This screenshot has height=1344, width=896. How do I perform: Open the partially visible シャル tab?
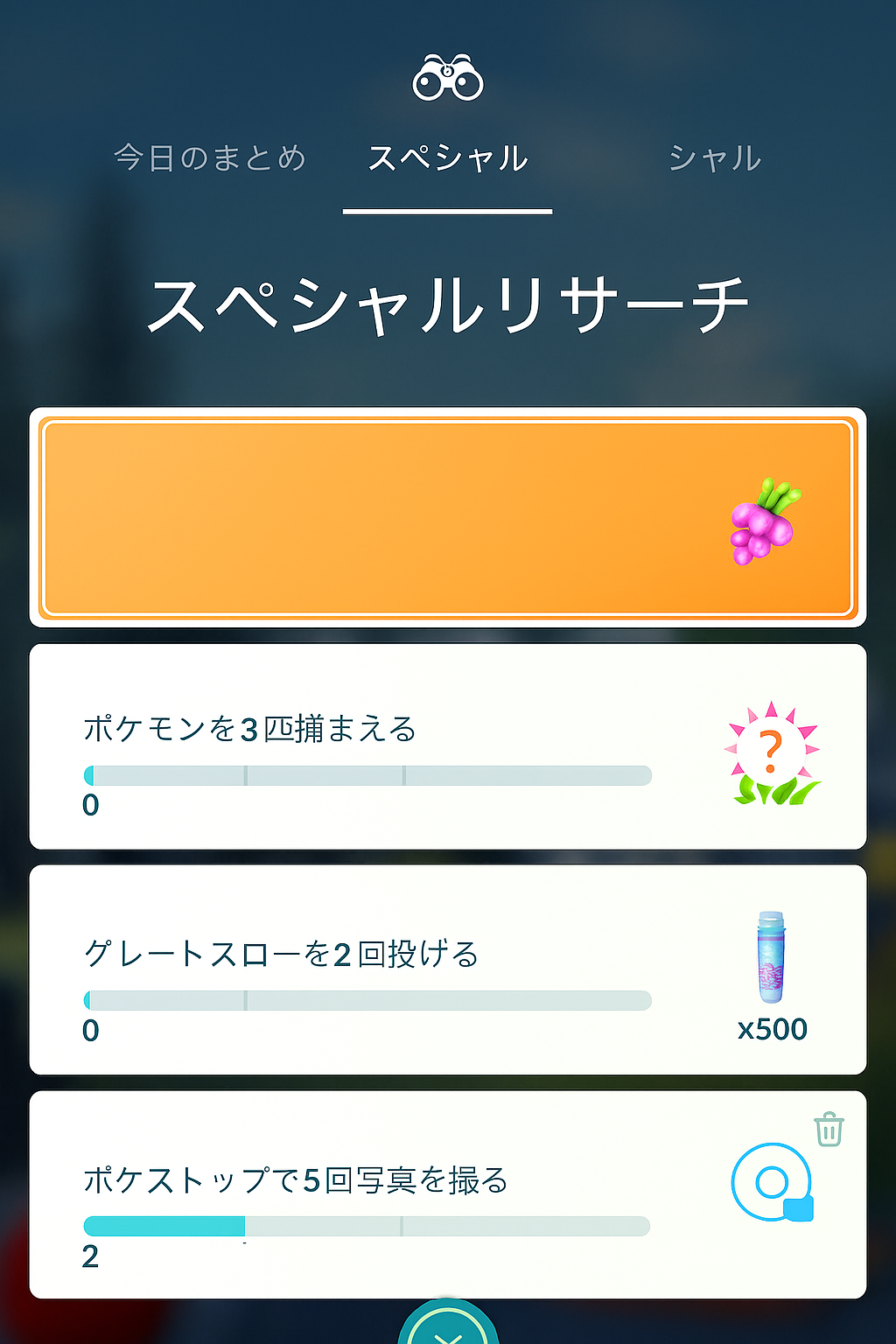click(x=714, y=158)
